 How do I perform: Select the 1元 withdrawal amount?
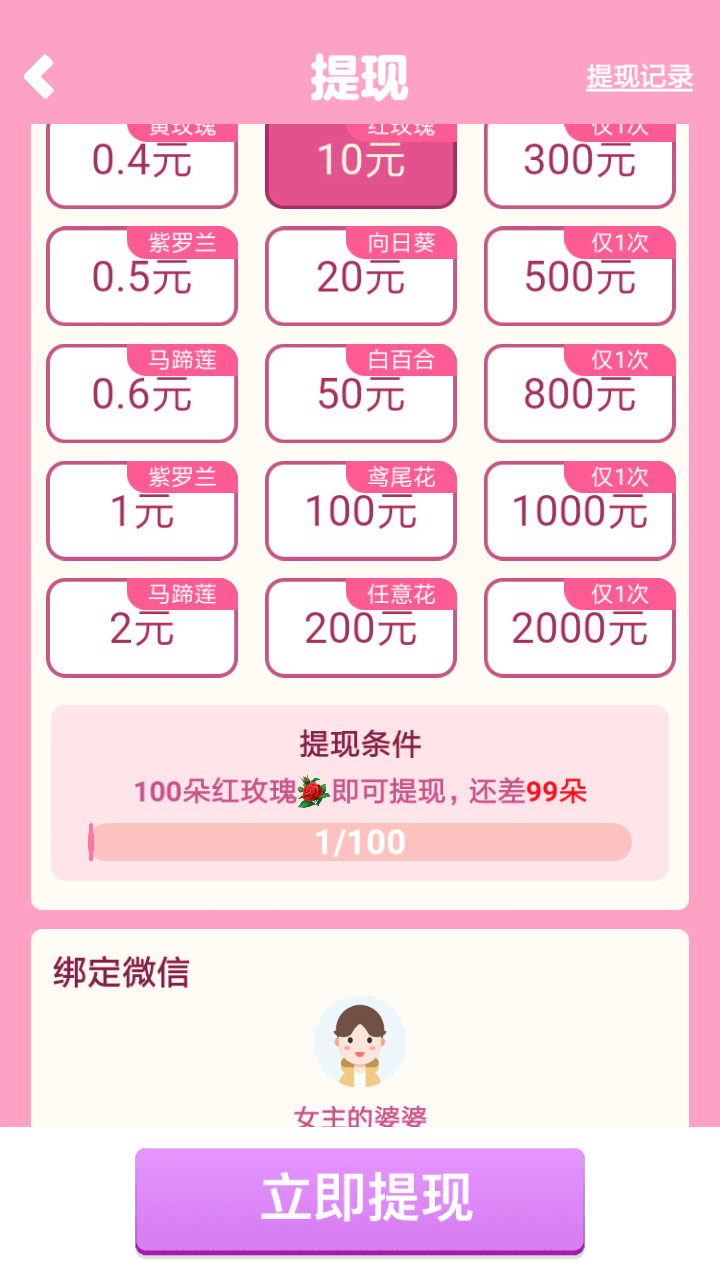tap(141, 511)
